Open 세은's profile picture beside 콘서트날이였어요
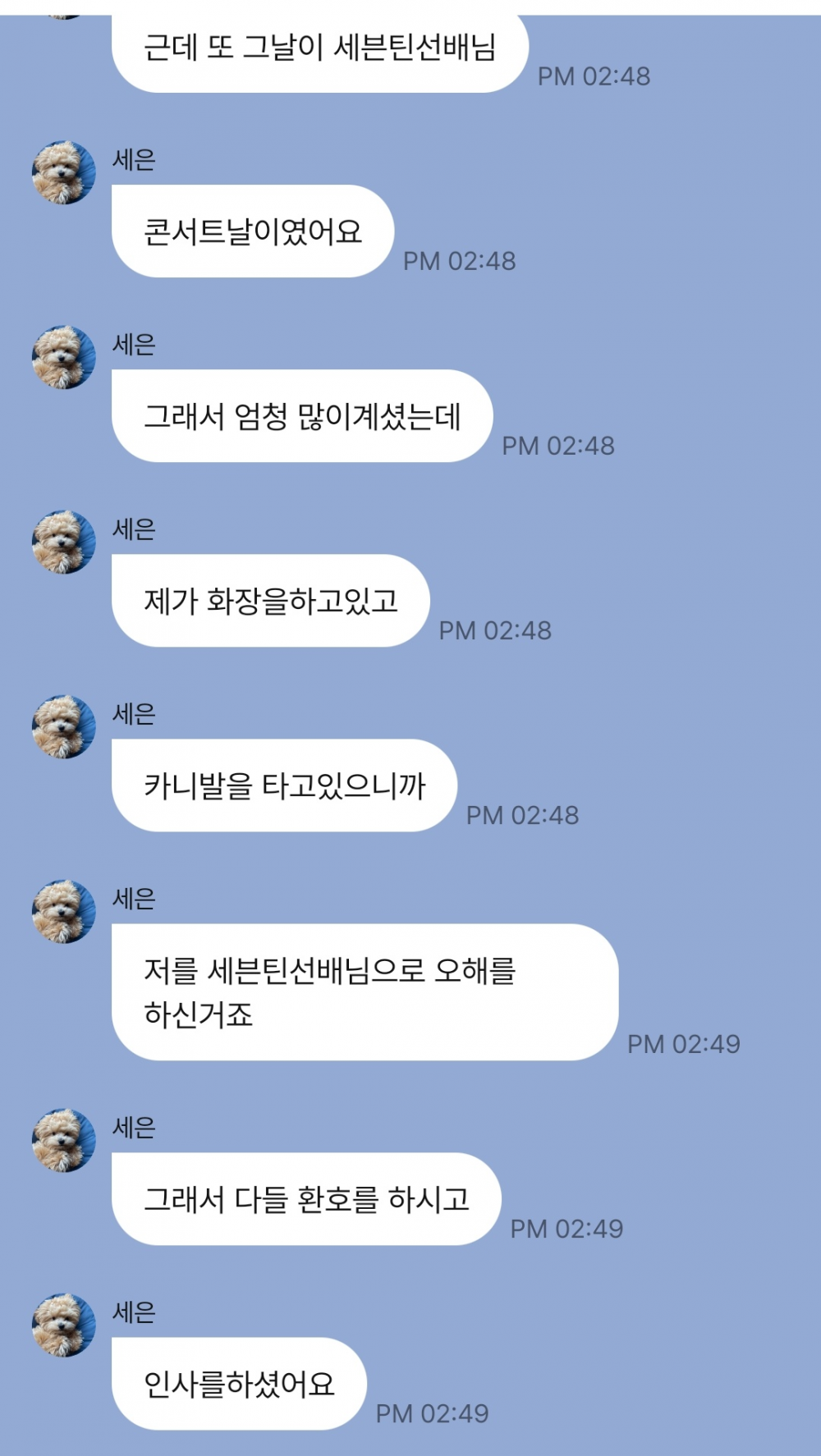The width and height of the screenshot is (821, 1456). point(63,172)
